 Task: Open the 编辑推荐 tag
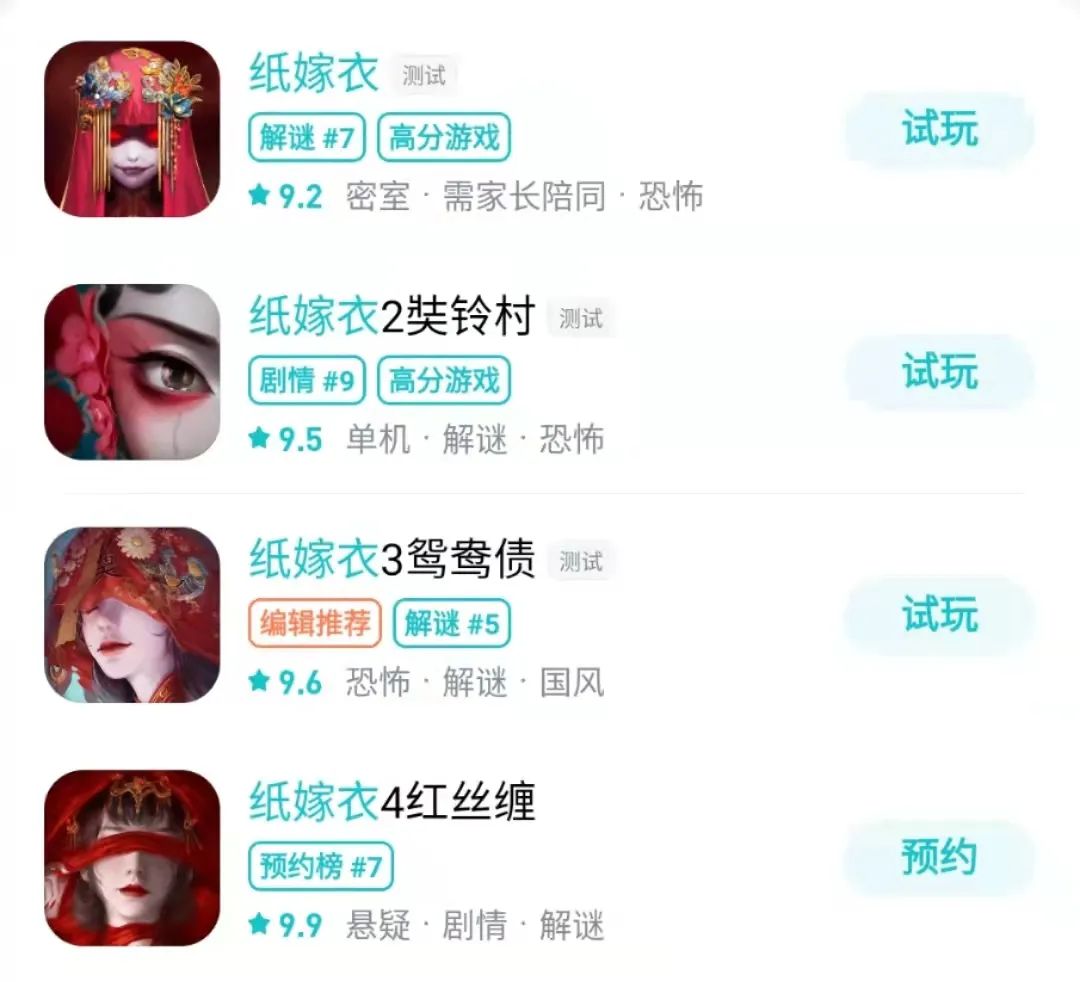pos(315,623)
